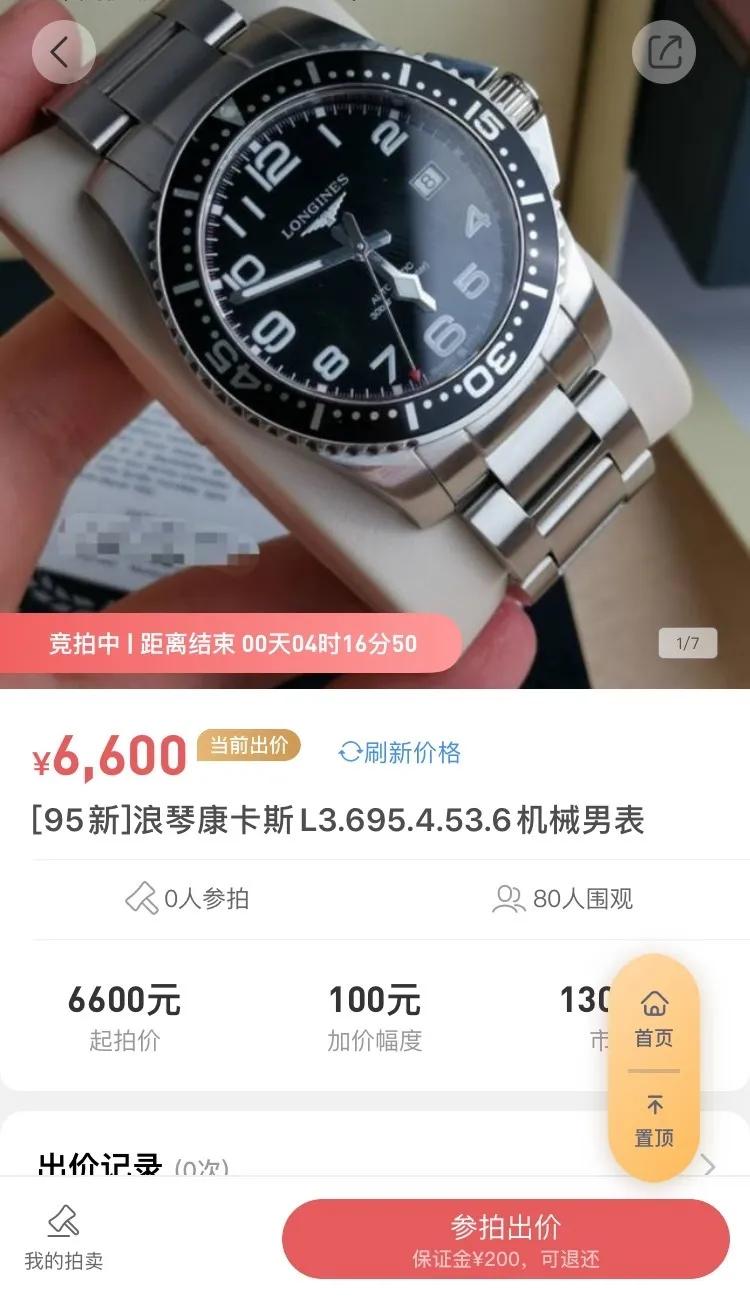Tap the 6600元 起拍价 starting price
750x1302 pixels.
tap(125, 1000)
